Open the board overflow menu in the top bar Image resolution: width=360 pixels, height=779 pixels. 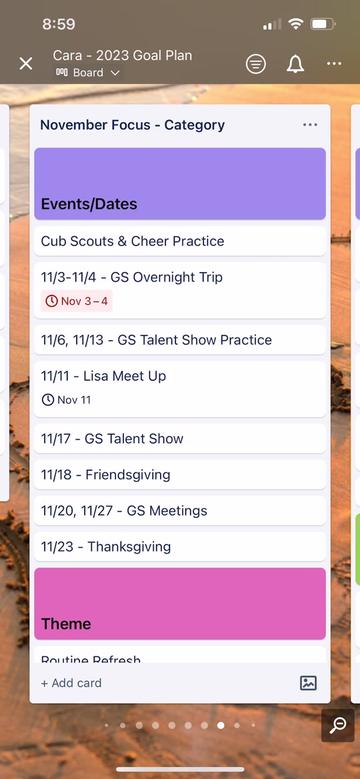334,64
